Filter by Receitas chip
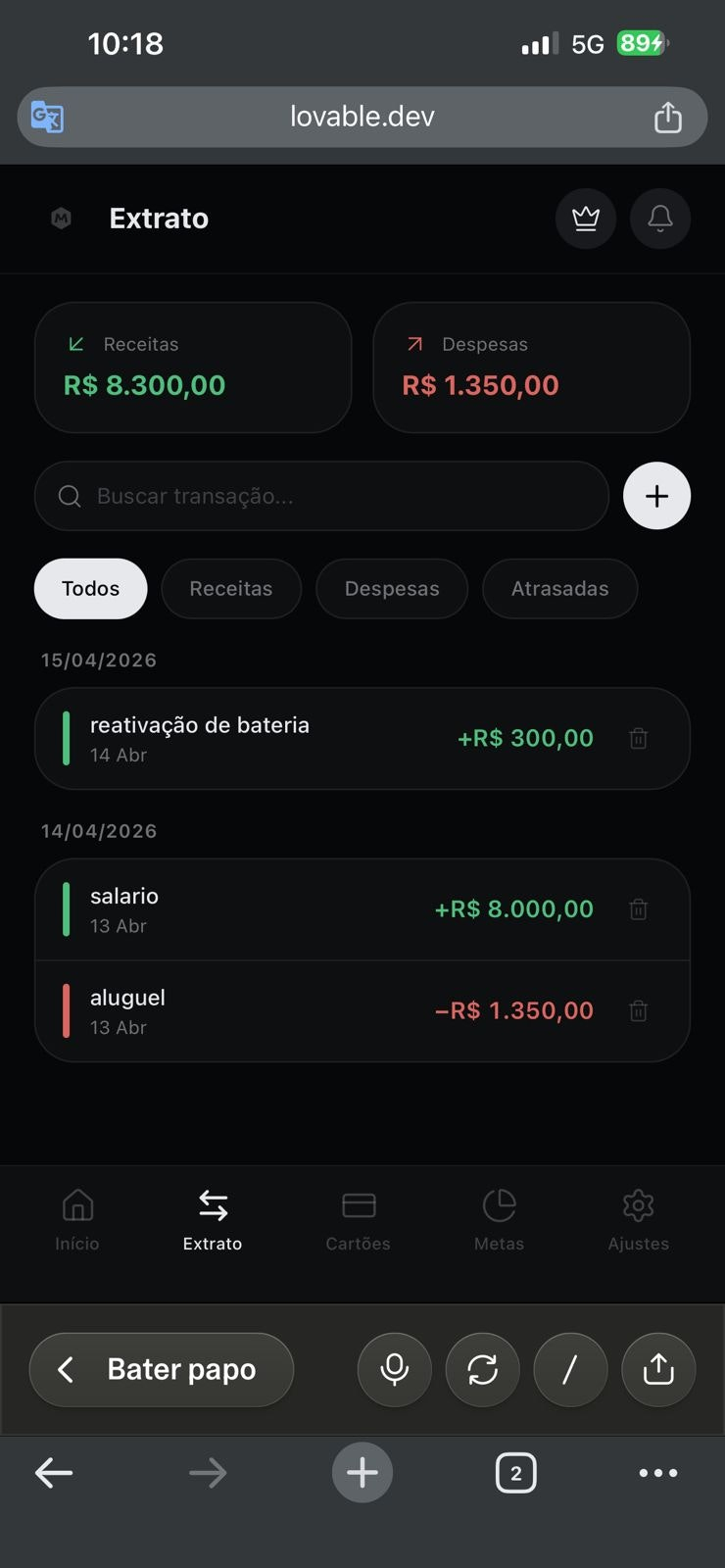 pos(231,589)
